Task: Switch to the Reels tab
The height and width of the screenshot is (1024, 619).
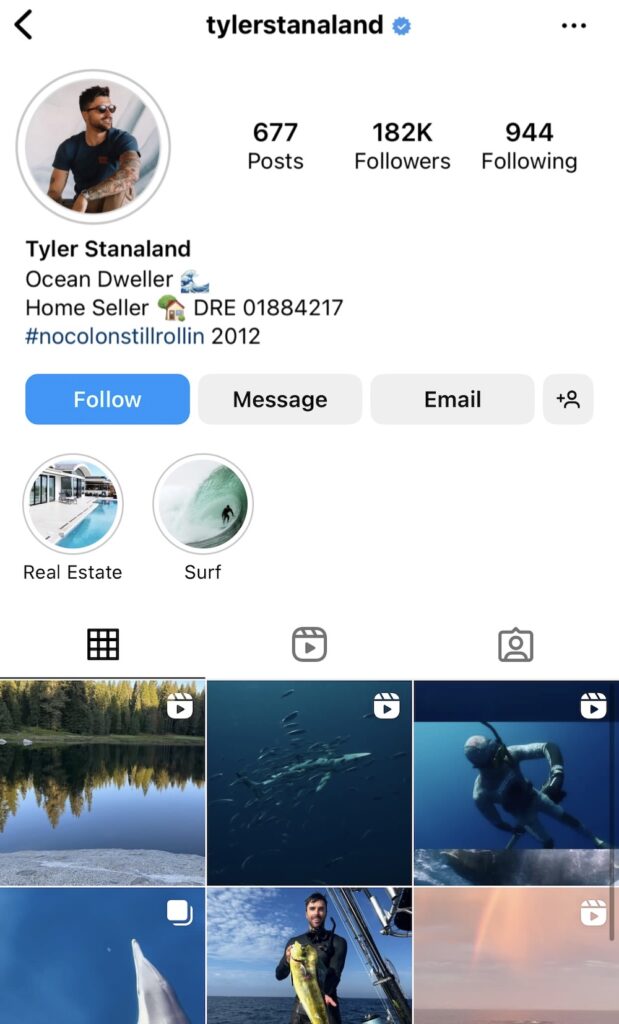Action: [309, 645]
